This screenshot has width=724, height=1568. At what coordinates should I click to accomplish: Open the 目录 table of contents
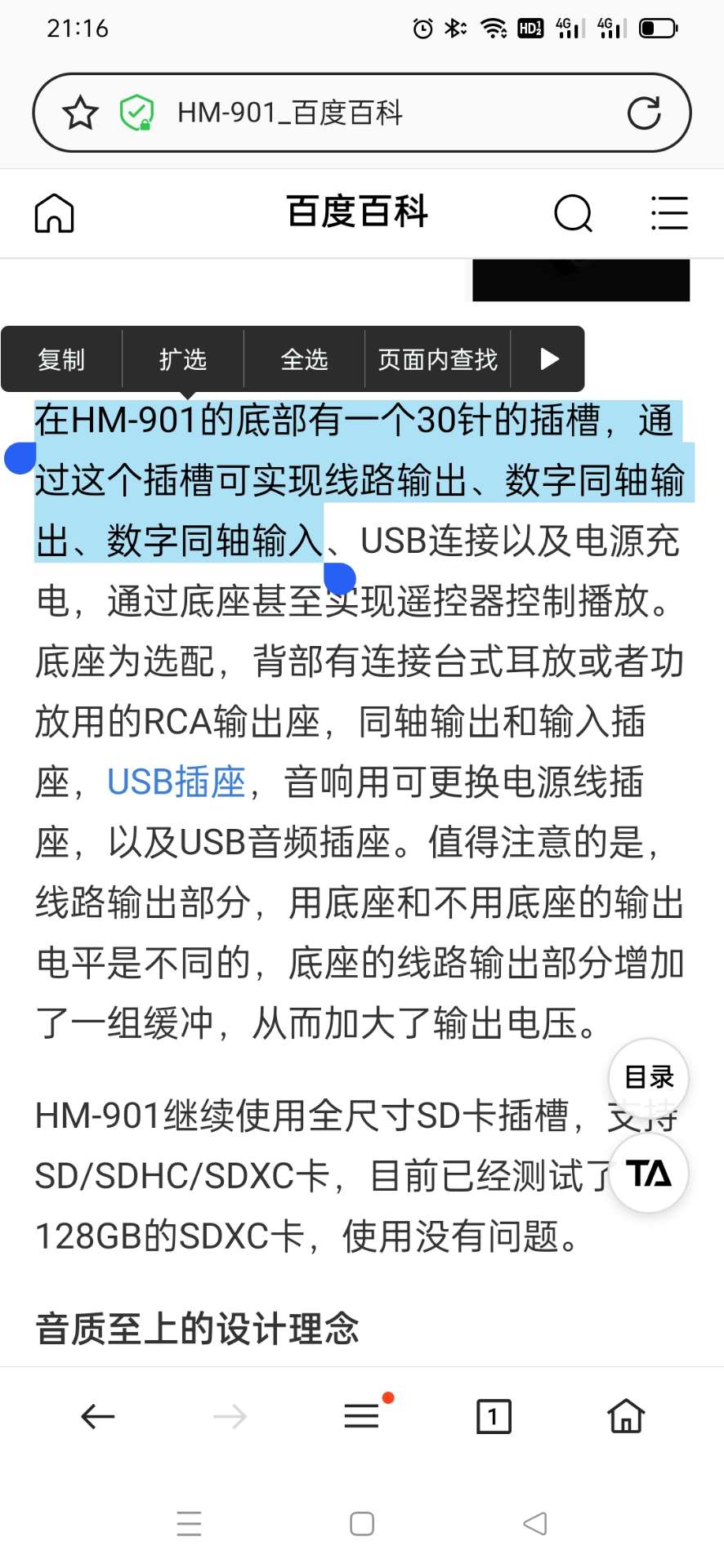pyautogui.click(x=649, y=1077)
